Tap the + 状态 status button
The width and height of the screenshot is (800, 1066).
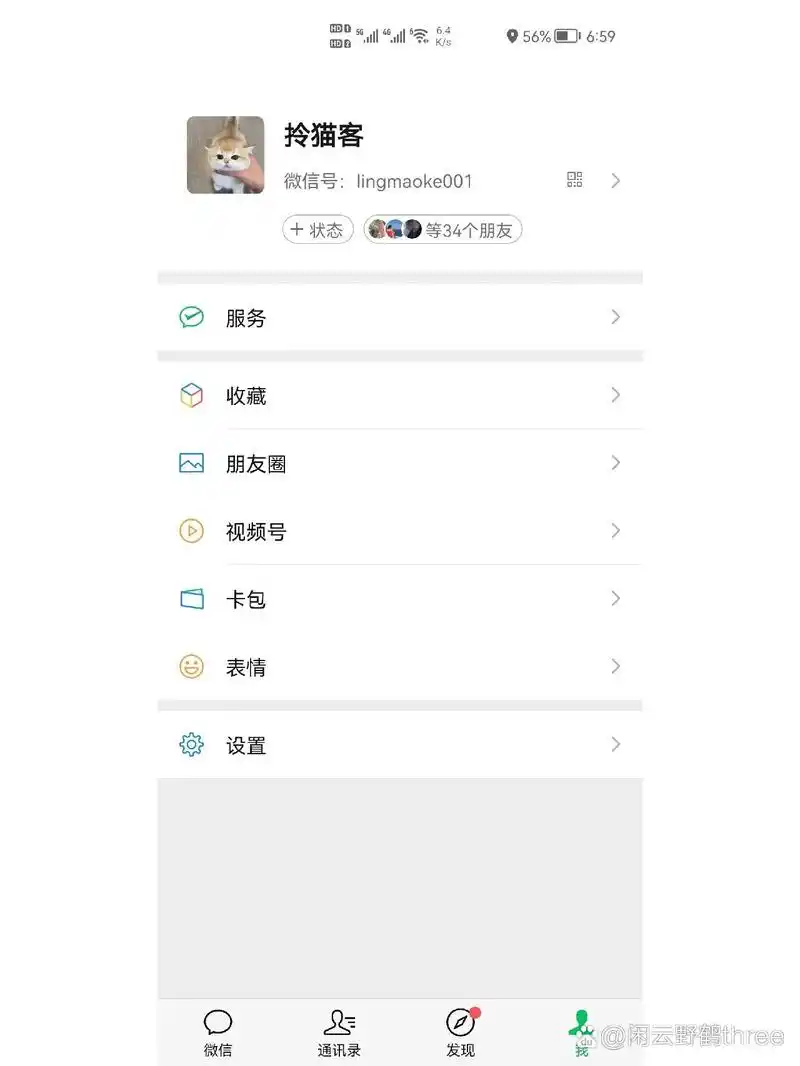click(317, 229)
